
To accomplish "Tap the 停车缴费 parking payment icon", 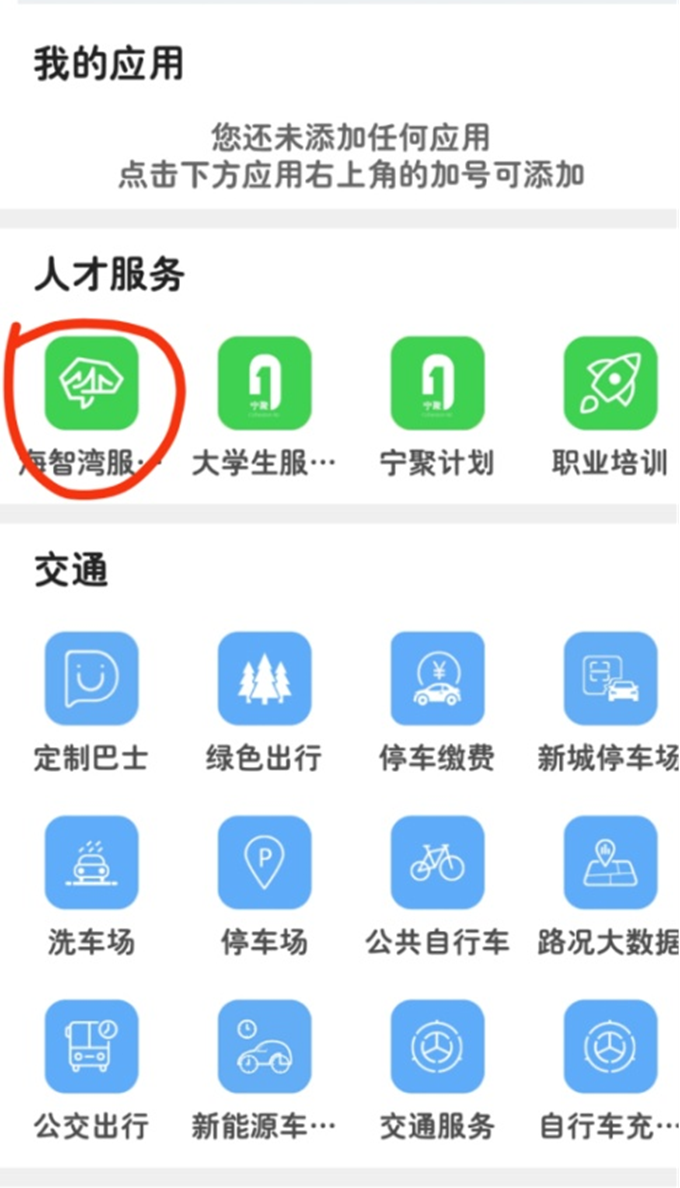I will (x=437, y=678).
